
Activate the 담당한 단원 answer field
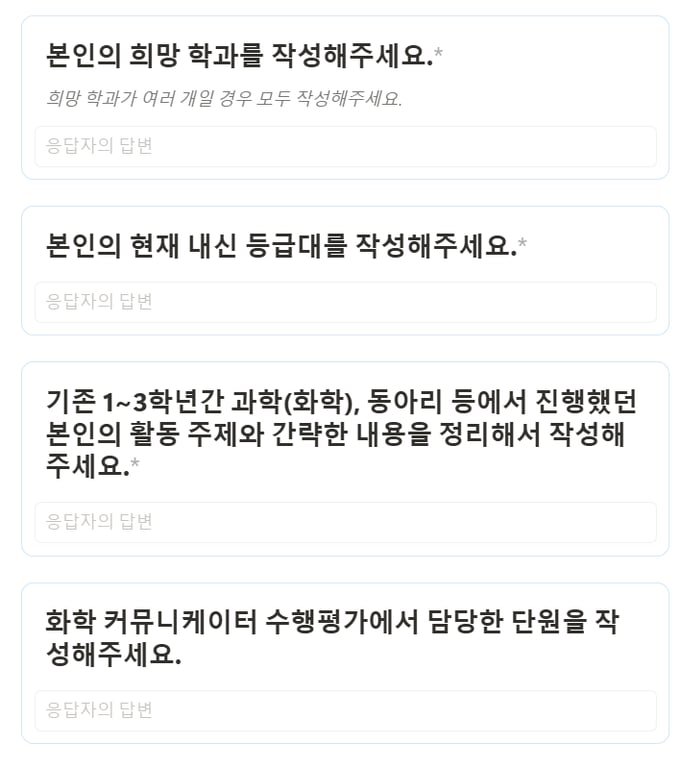(345, 711)
